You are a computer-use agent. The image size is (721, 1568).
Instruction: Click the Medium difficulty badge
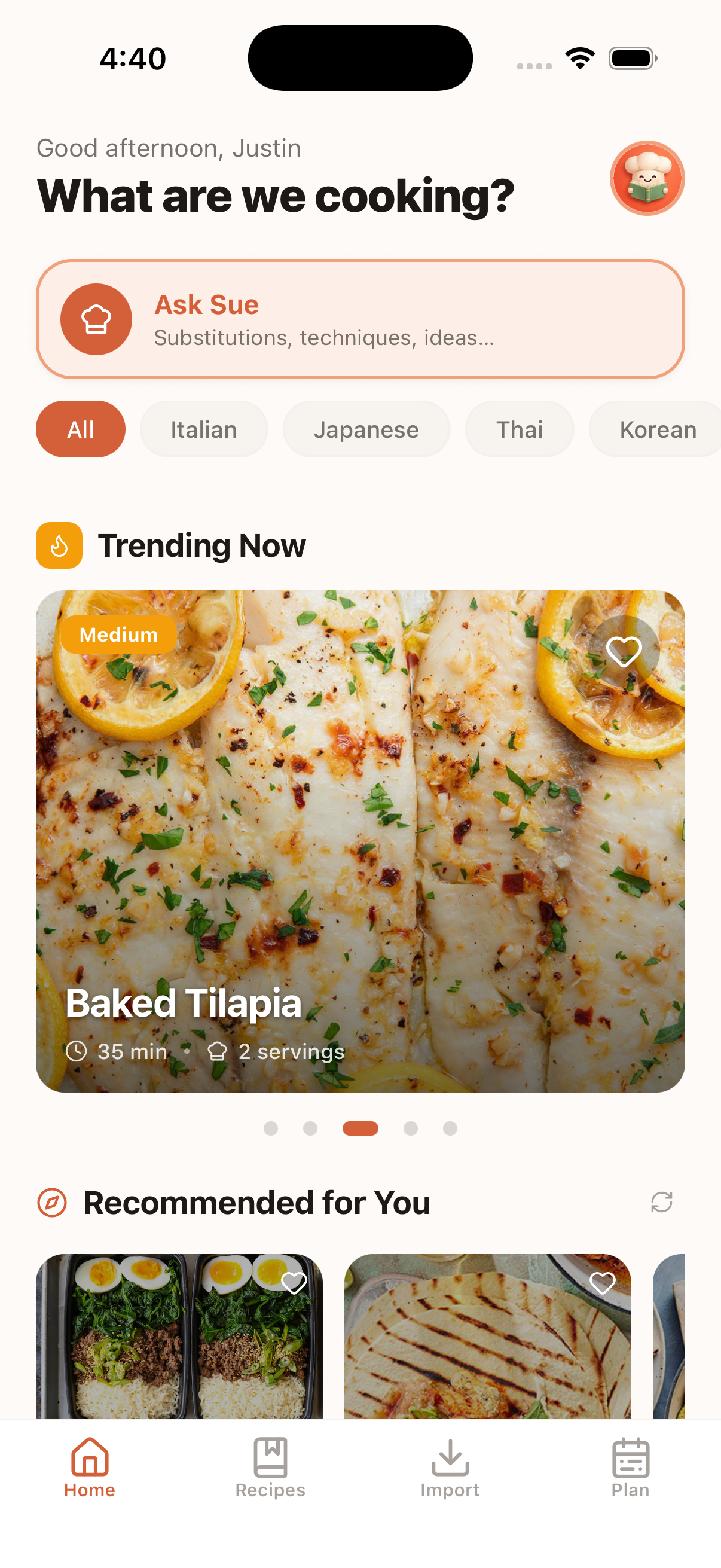pyautogui.click(x=118, y=635)
